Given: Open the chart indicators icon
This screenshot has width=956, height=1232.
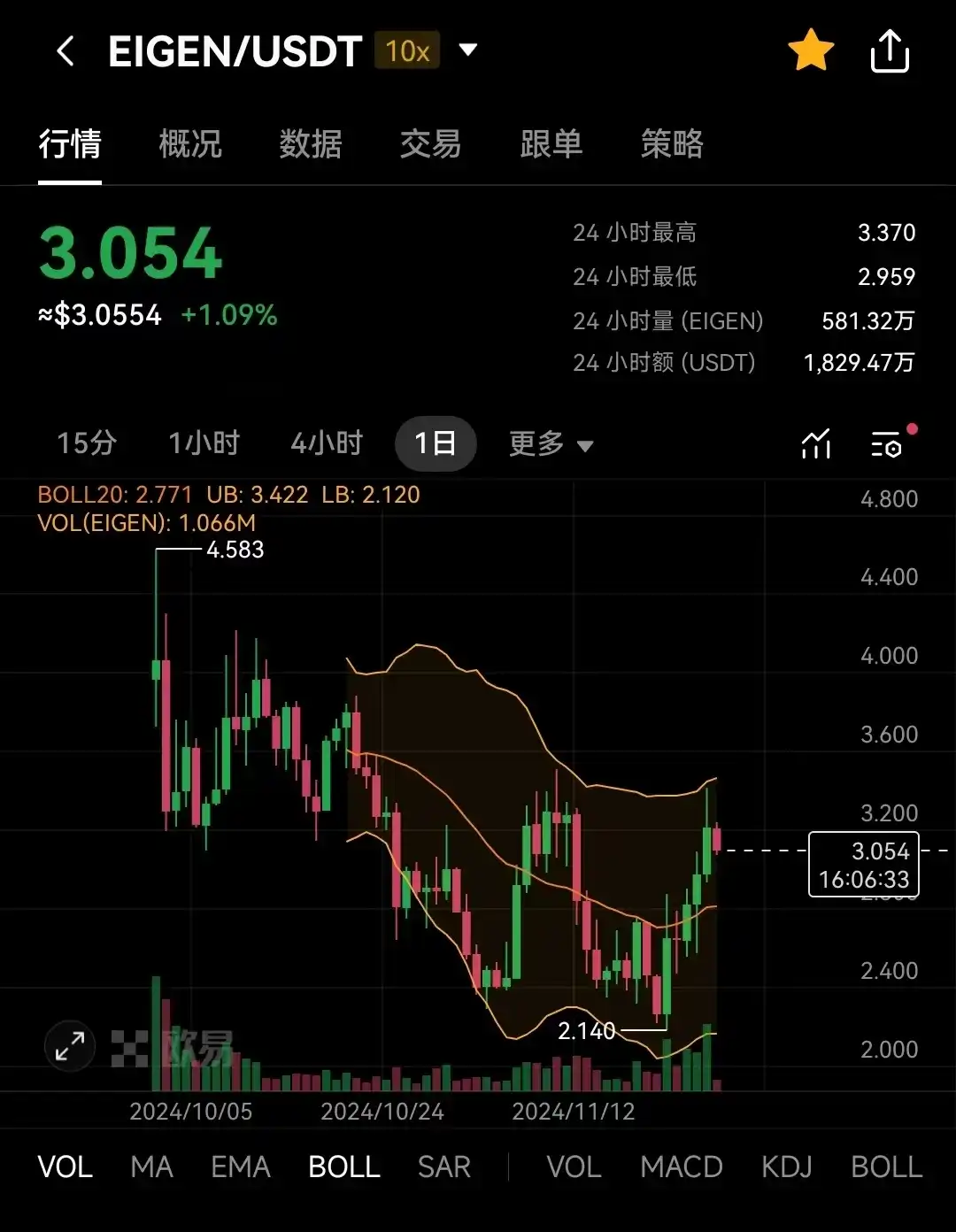Looking at the screenshot, I should (x=816, y=443).
